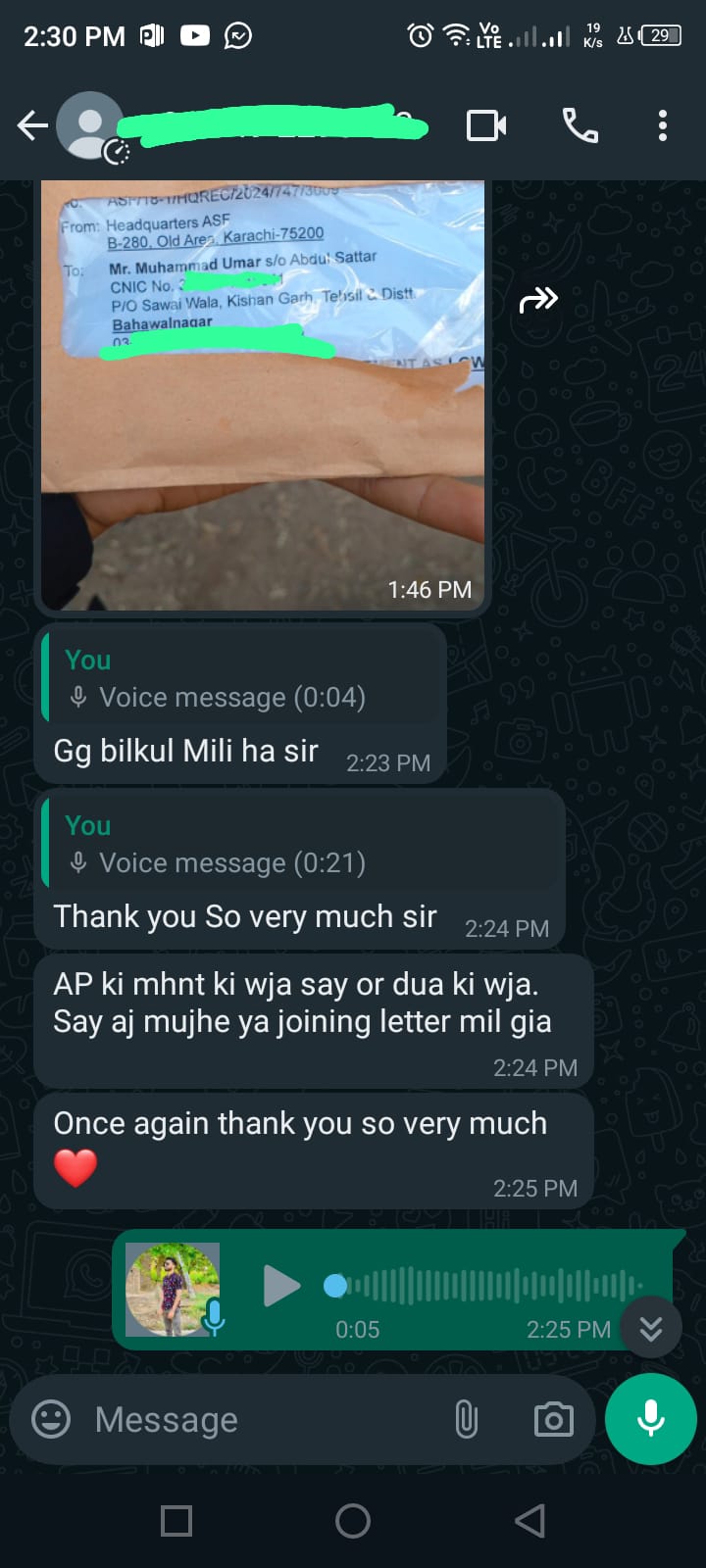The width and height of the screenshot is (706, 1568).
Task: Start a voice call
Action: pos(580,126)
